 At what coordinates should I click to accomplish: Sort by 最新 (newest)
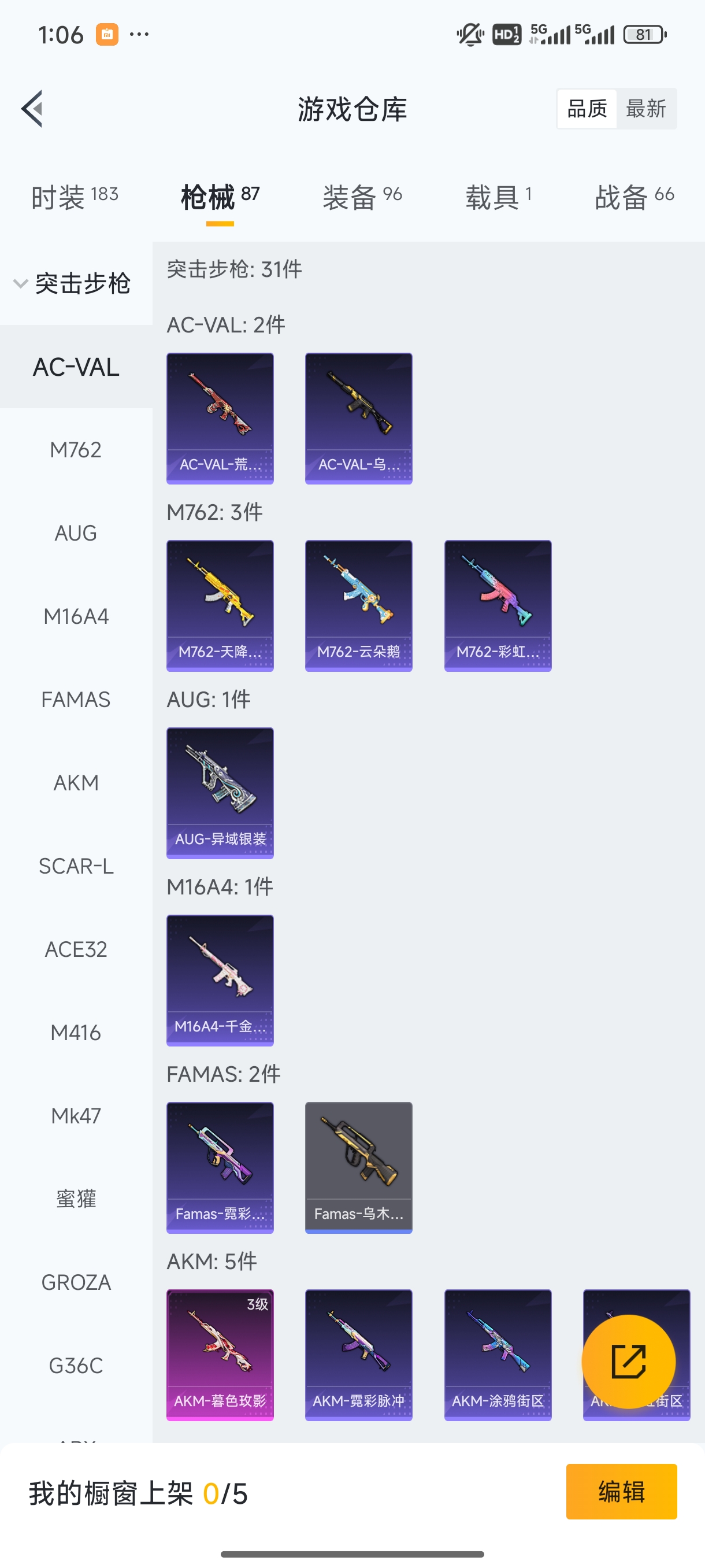point(646,109)
